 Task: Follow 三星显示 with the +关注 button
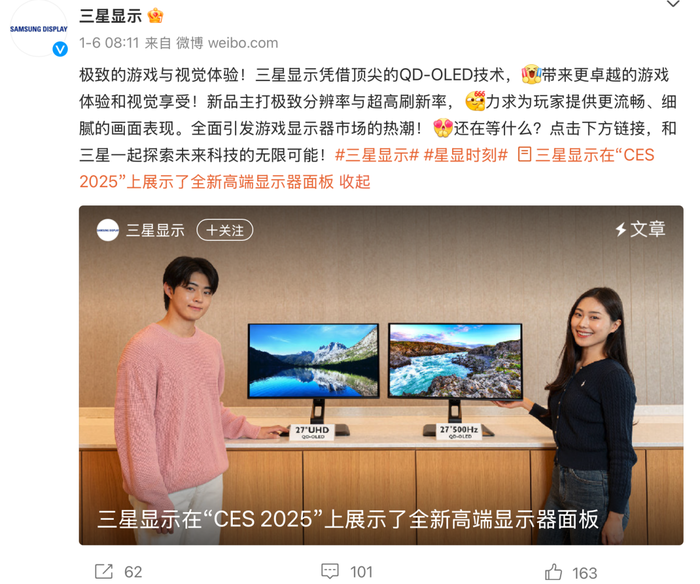(224, 230)
